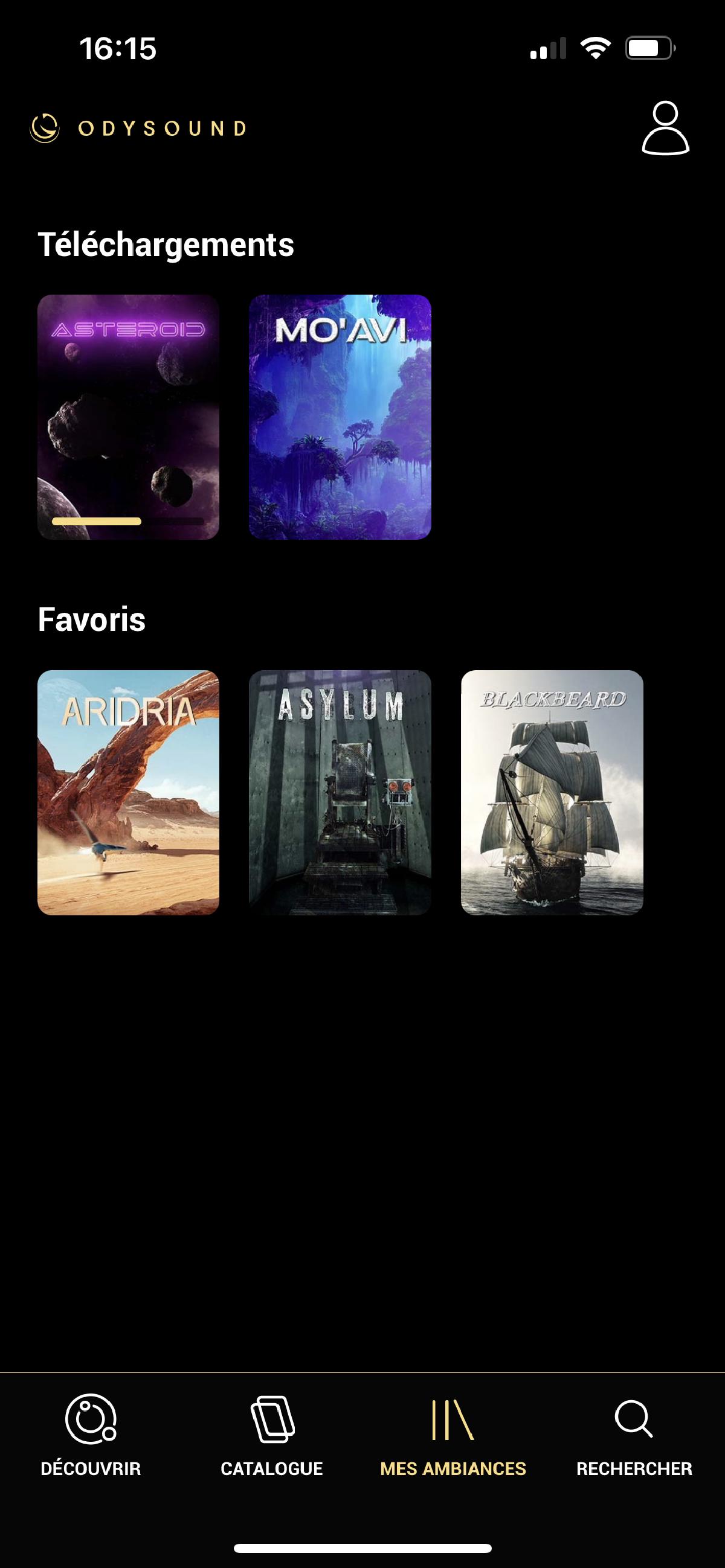Open the Aridria favorite
This screenshot has height=1568, width=725.
[x=128, y=793]
